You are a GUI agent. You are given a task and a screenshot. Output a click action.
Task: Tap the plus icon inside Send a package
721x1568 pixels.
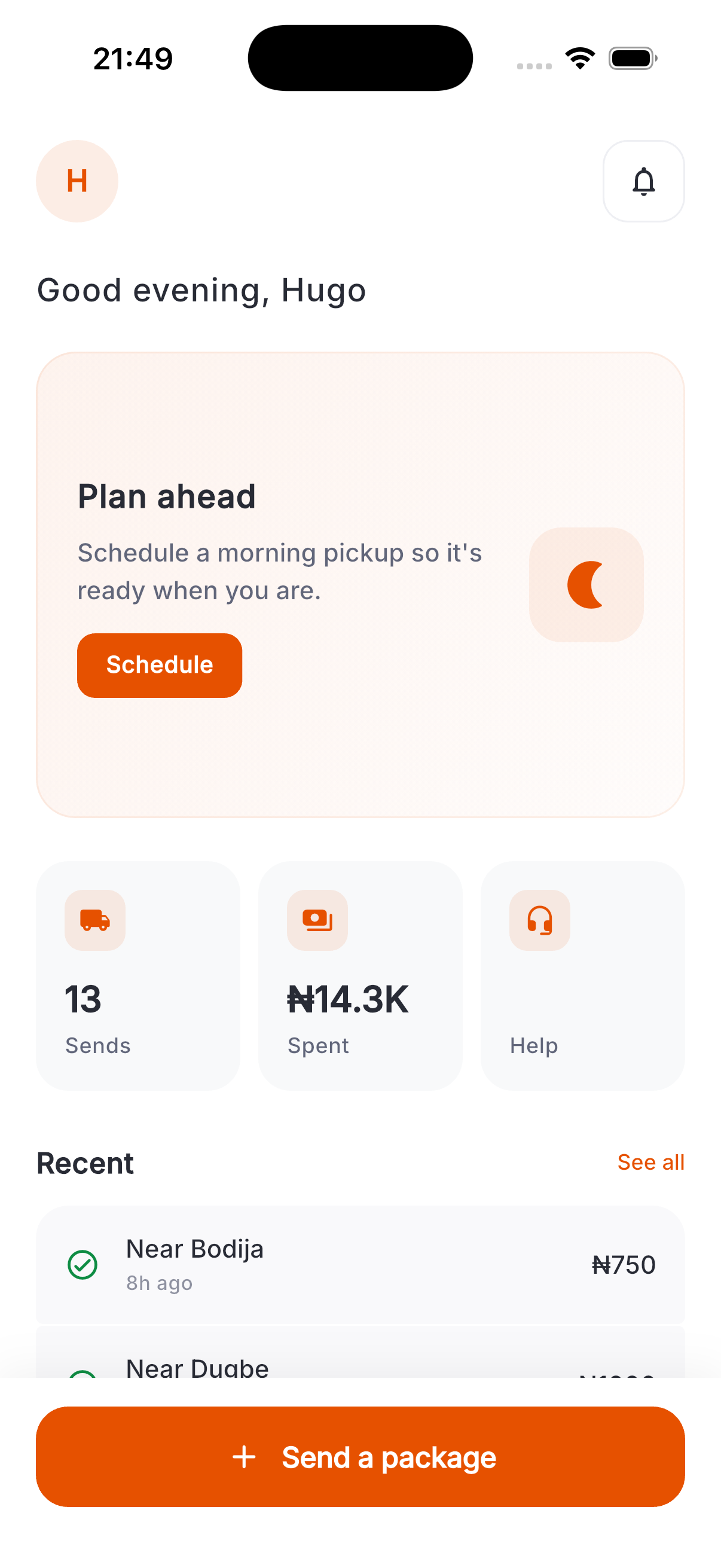pyautogui.click(x=244, y=1456)
